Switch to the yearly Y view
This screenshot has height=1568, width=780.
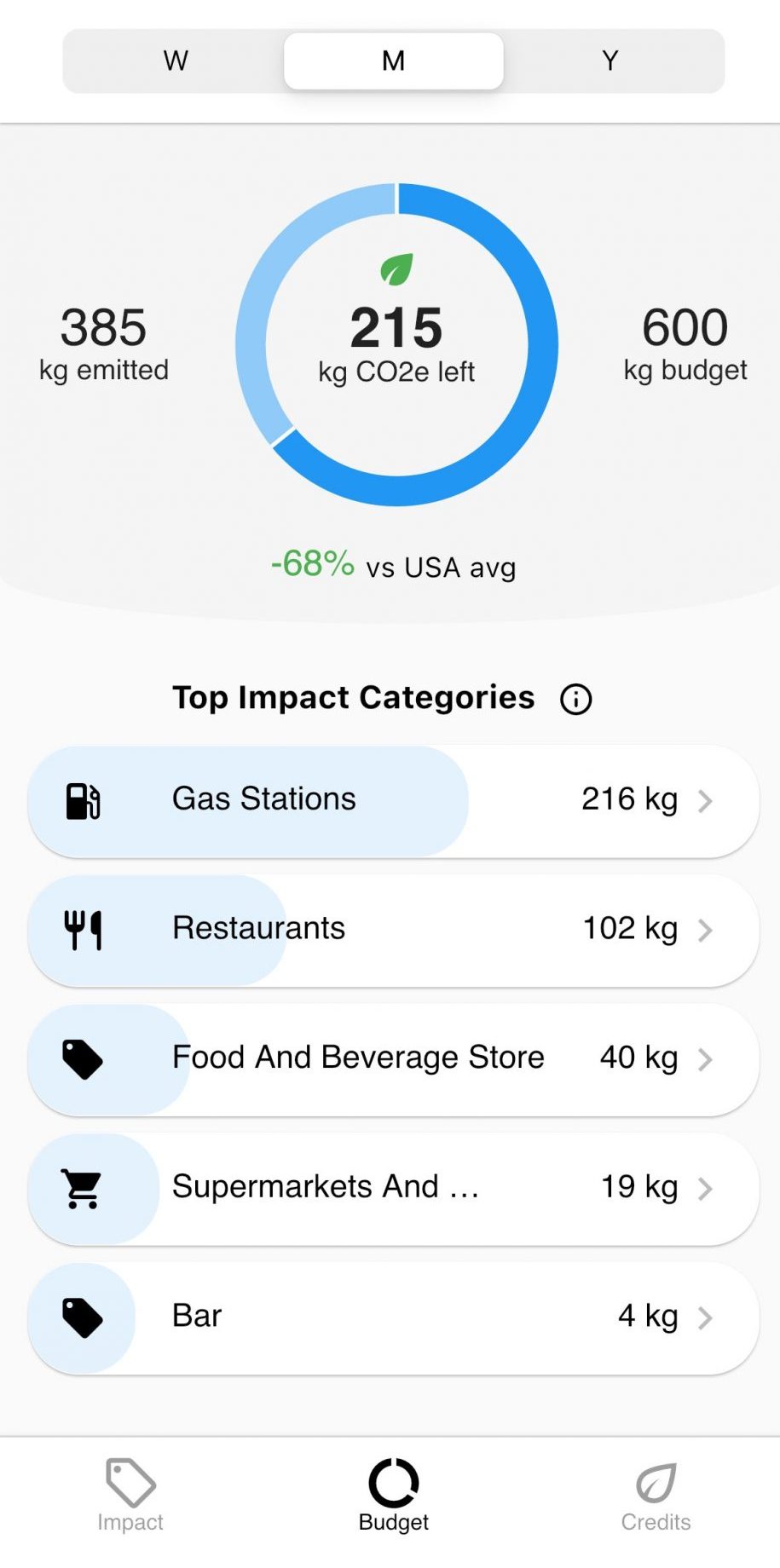point(610,61)
